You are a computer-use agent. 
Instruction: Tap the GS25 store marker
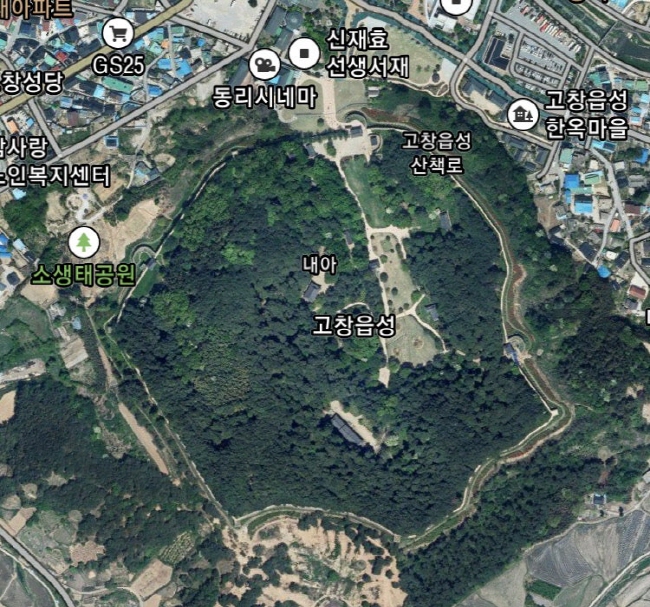[x=119, y=35]
